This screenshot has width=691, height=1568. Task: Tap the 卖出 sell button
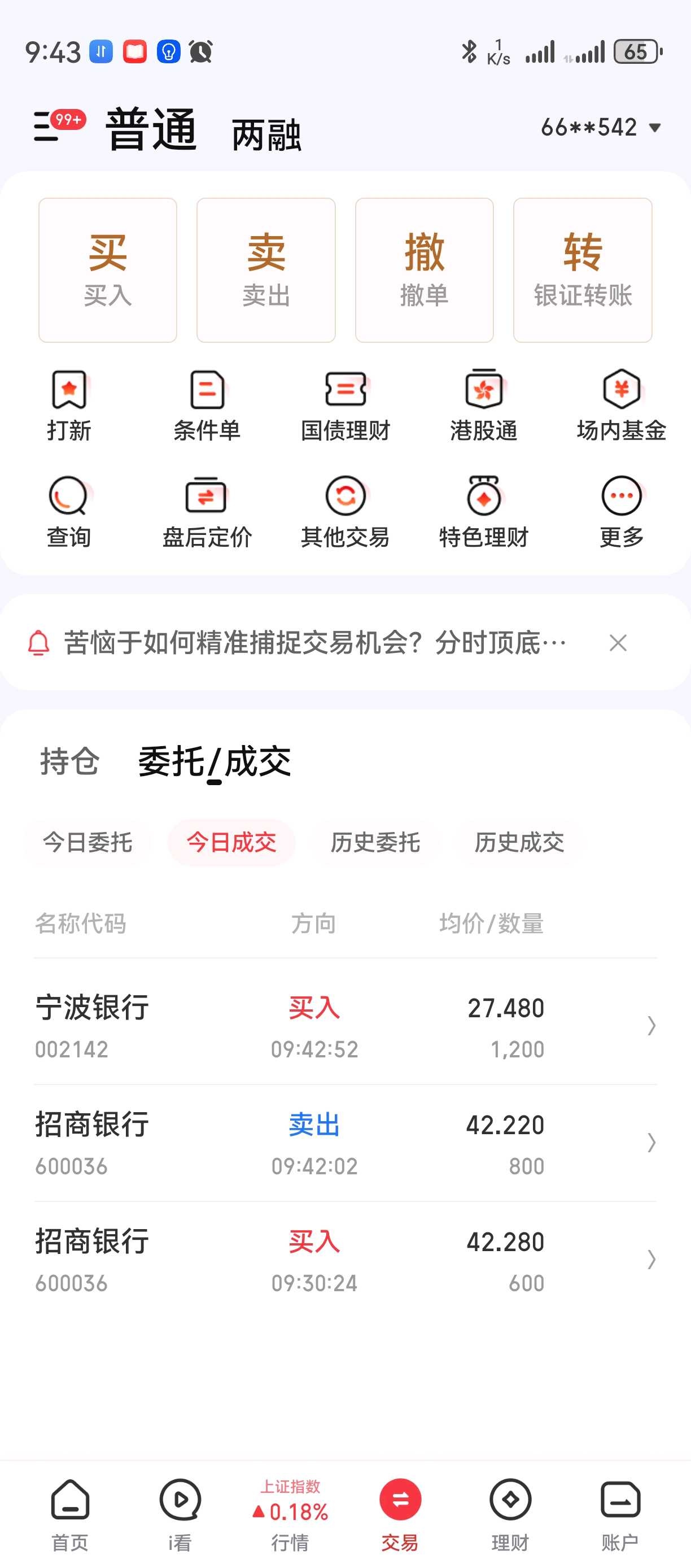point(266,269)
